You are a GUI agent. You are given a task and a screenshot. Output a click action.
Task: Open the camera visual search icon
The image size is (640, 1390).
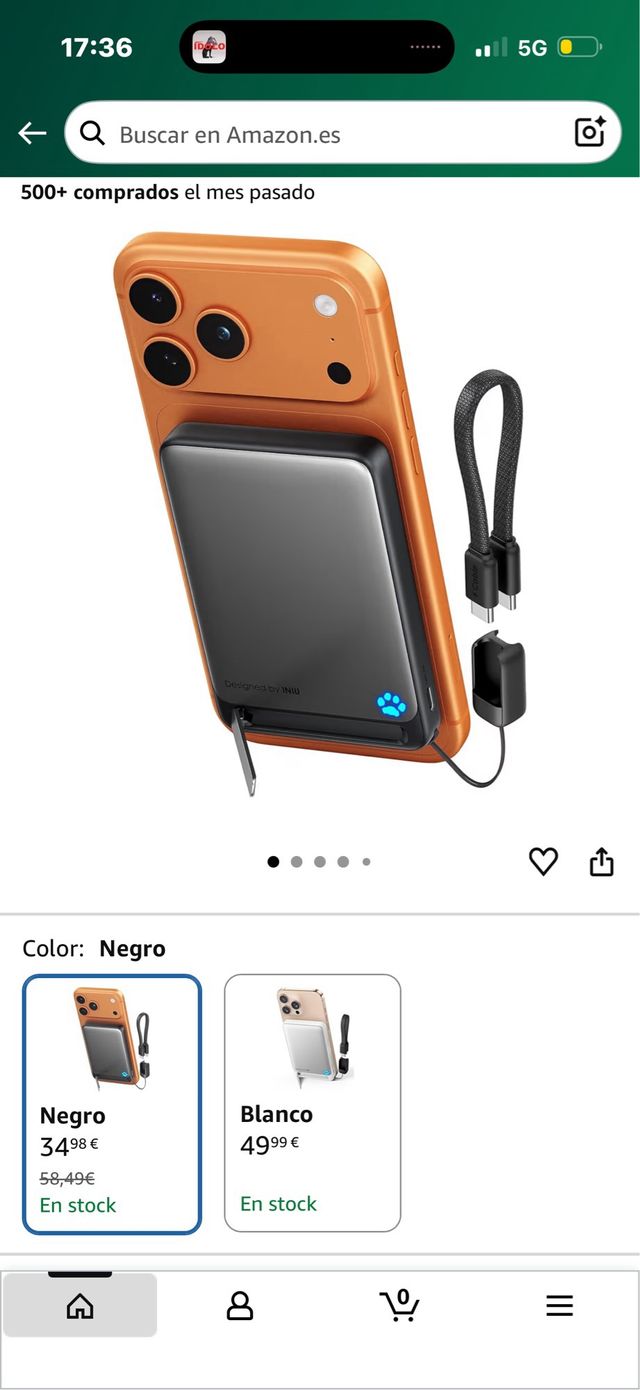click(x=589, y=133)
